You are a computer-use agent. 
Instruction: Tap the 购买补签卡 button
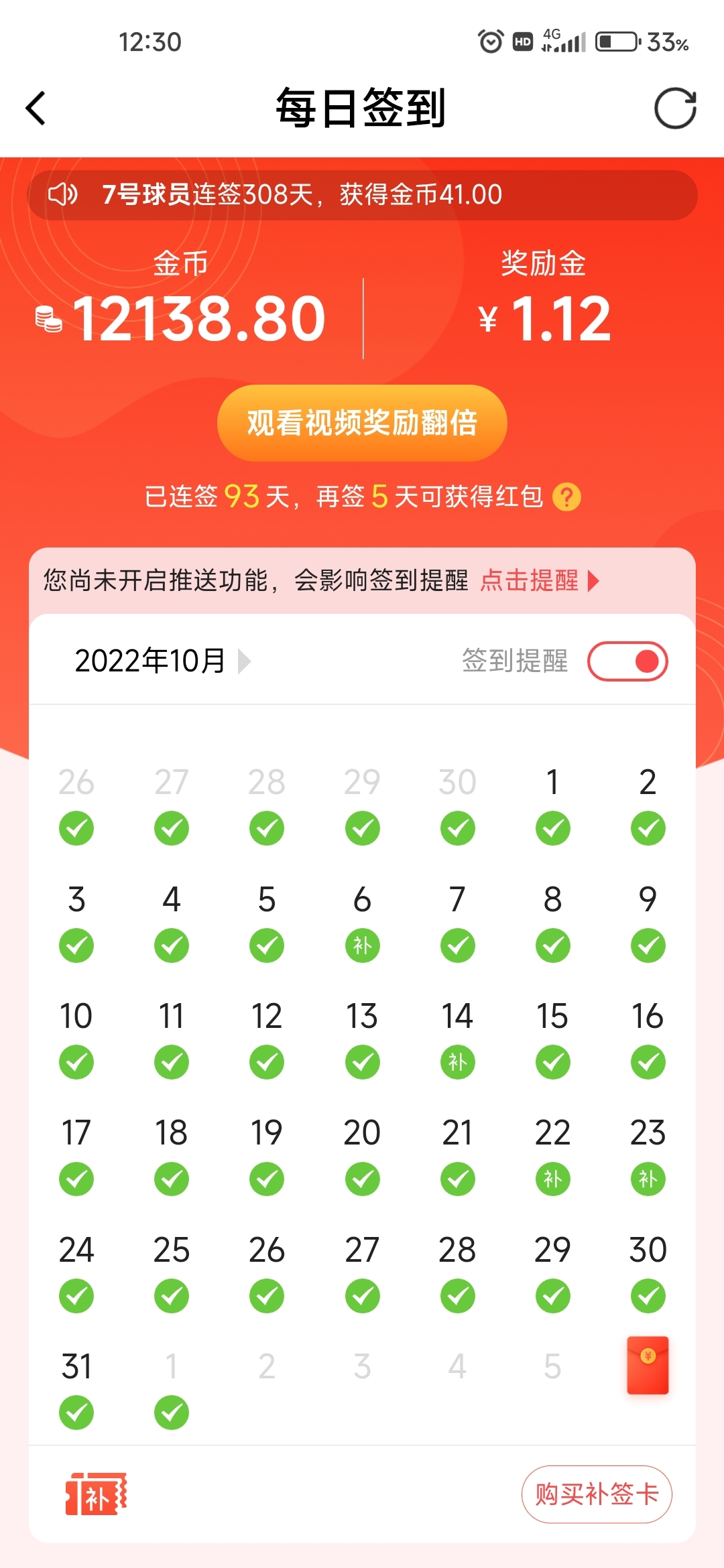(x=597, y=1494)
